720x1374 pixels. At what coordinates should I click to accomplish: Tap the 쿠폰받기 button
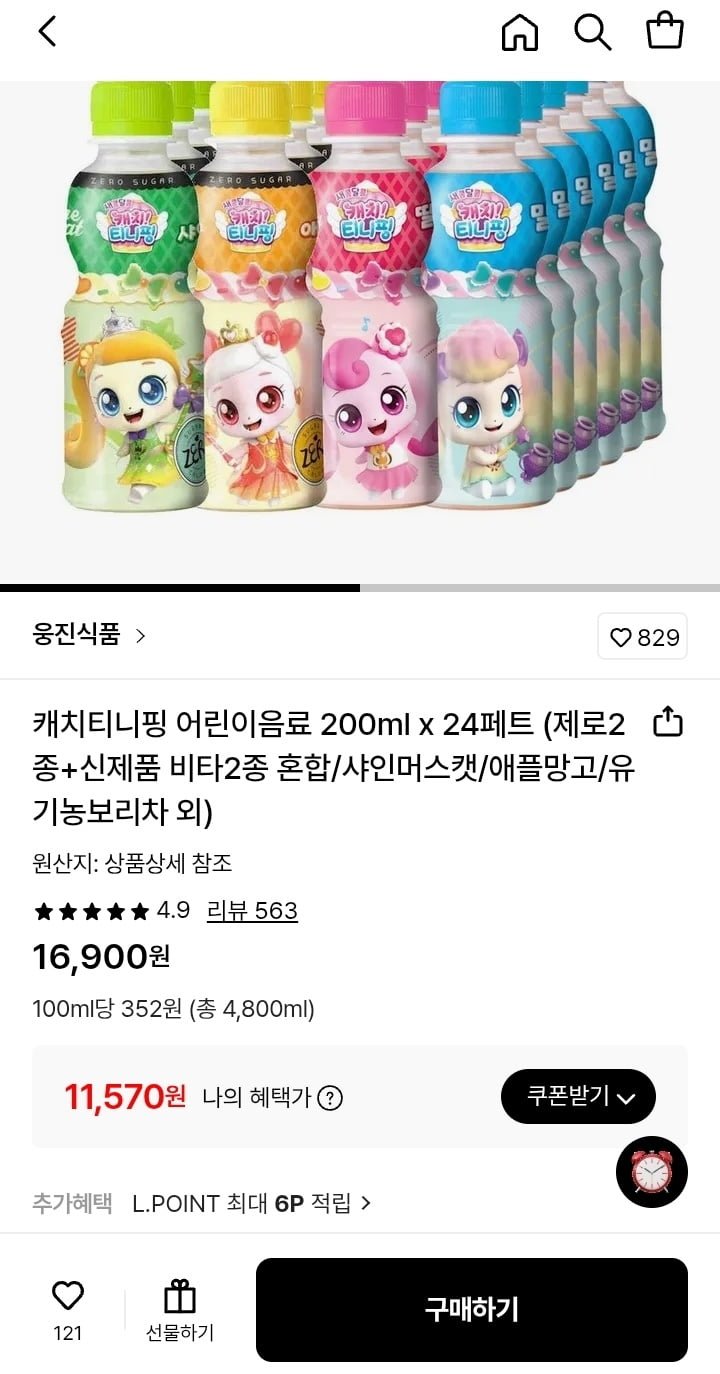pos(578,1097)
